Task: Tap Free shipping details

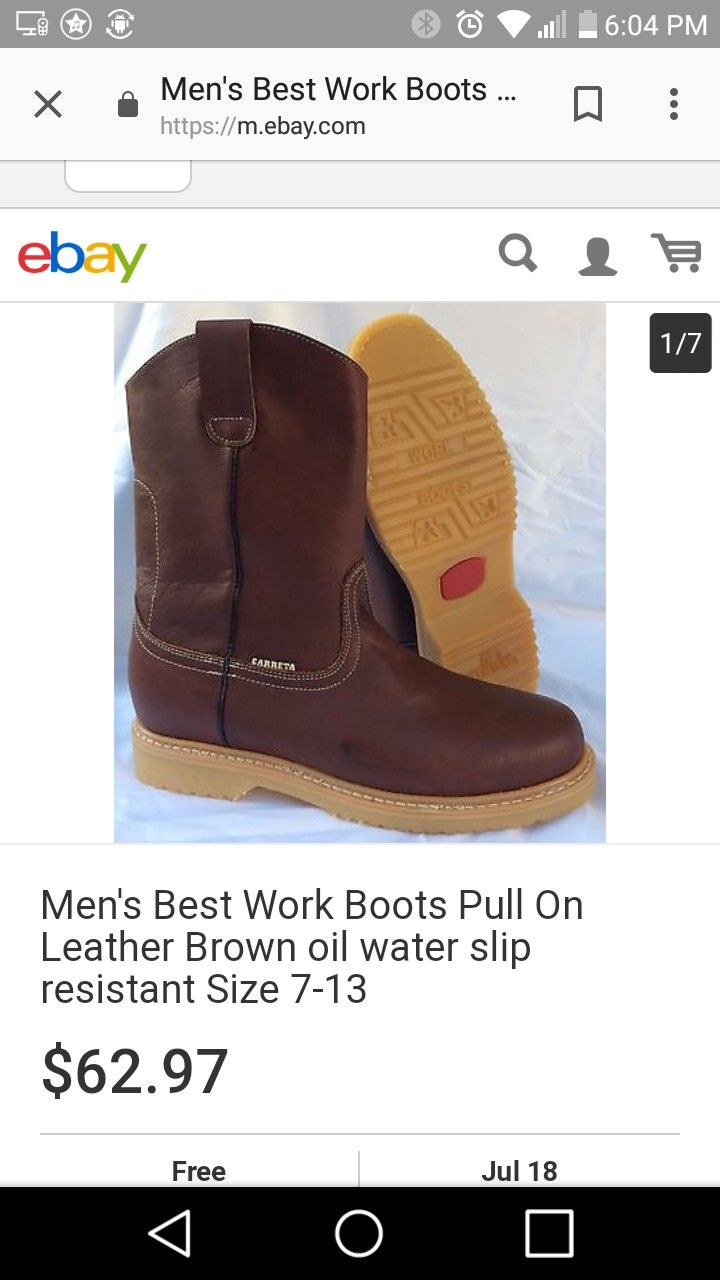Action: pyautogui.click(x=199, y=1170)
